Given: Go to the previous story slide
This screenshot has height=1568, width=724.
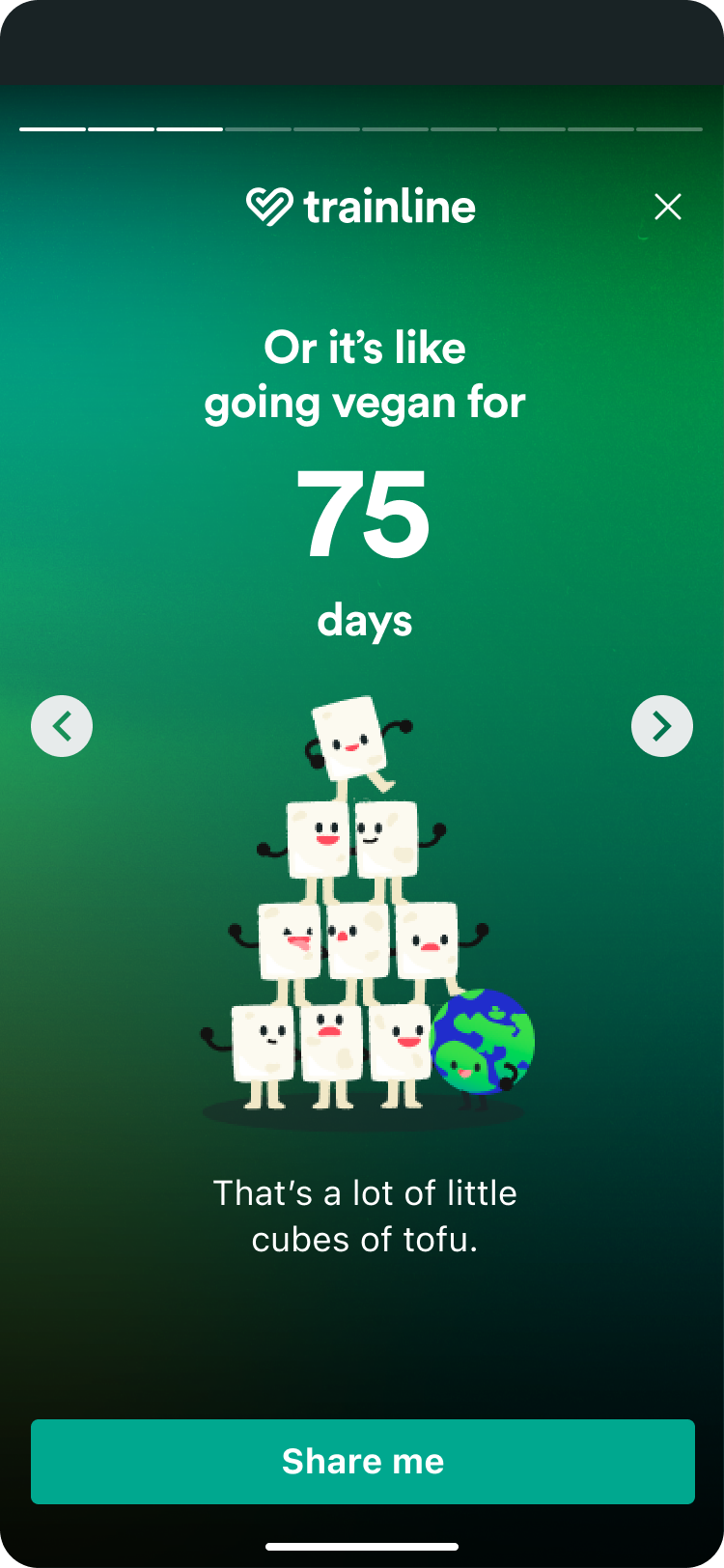Looking at the screenshot, I should pyautogui.click(x=62, y=726).
